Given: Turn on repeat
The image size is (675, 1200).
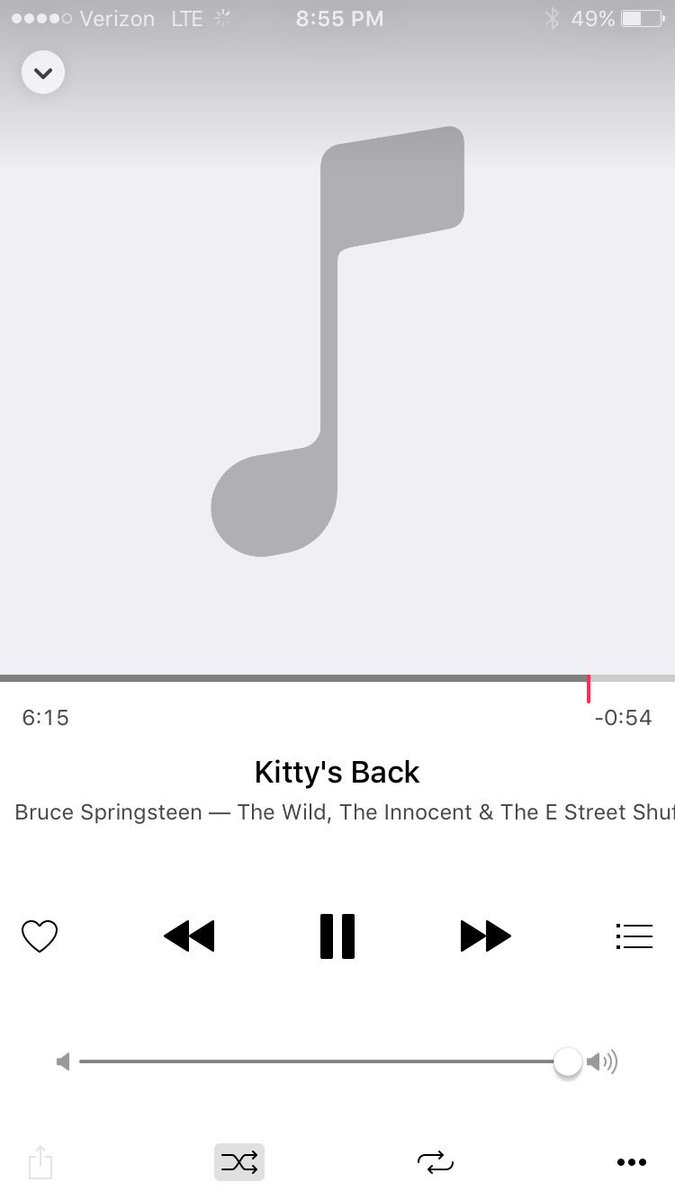Looking at the screenshot, I should pyautogui.click(x=436, y=1162).
